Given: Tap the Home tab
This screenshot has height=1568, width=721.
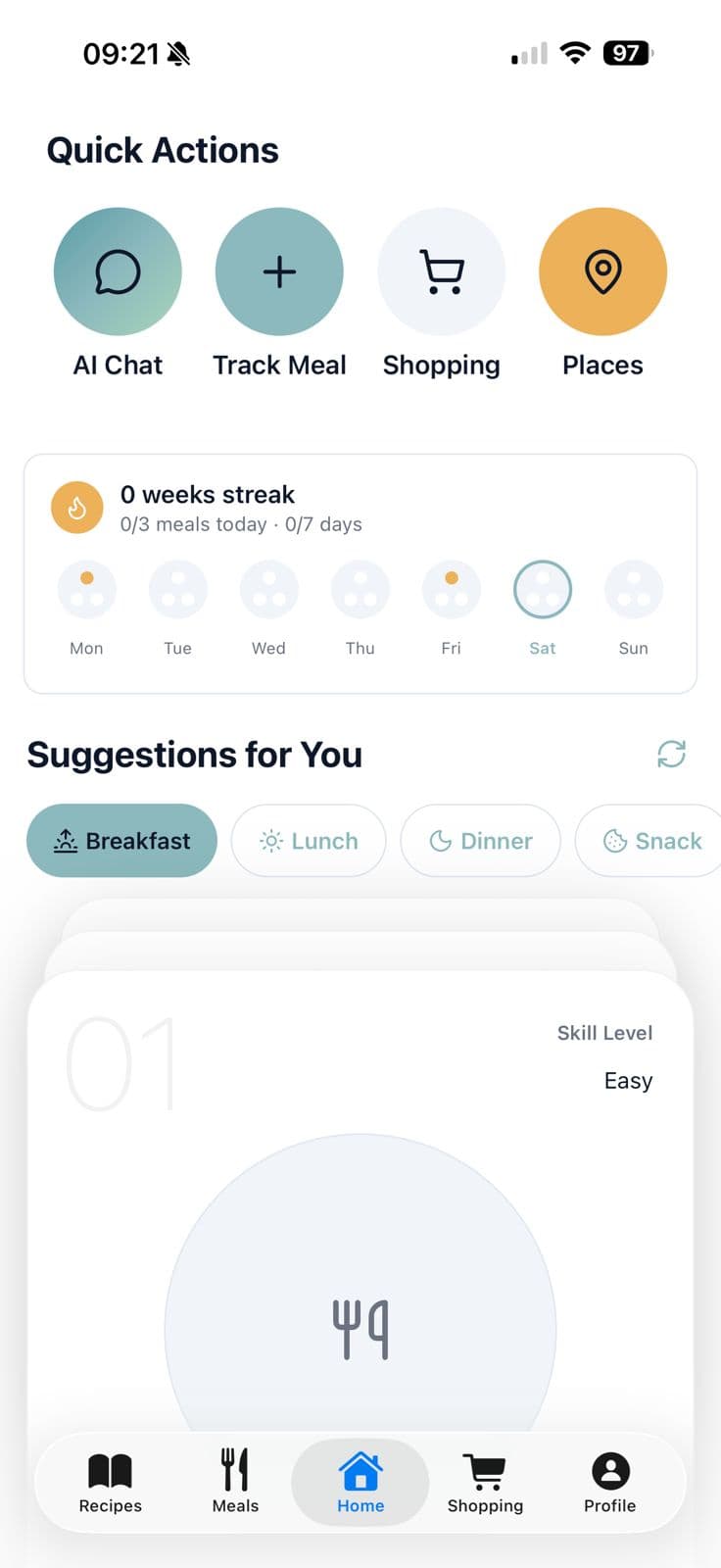Looking at the screenshot, I should coord(360,1482).
